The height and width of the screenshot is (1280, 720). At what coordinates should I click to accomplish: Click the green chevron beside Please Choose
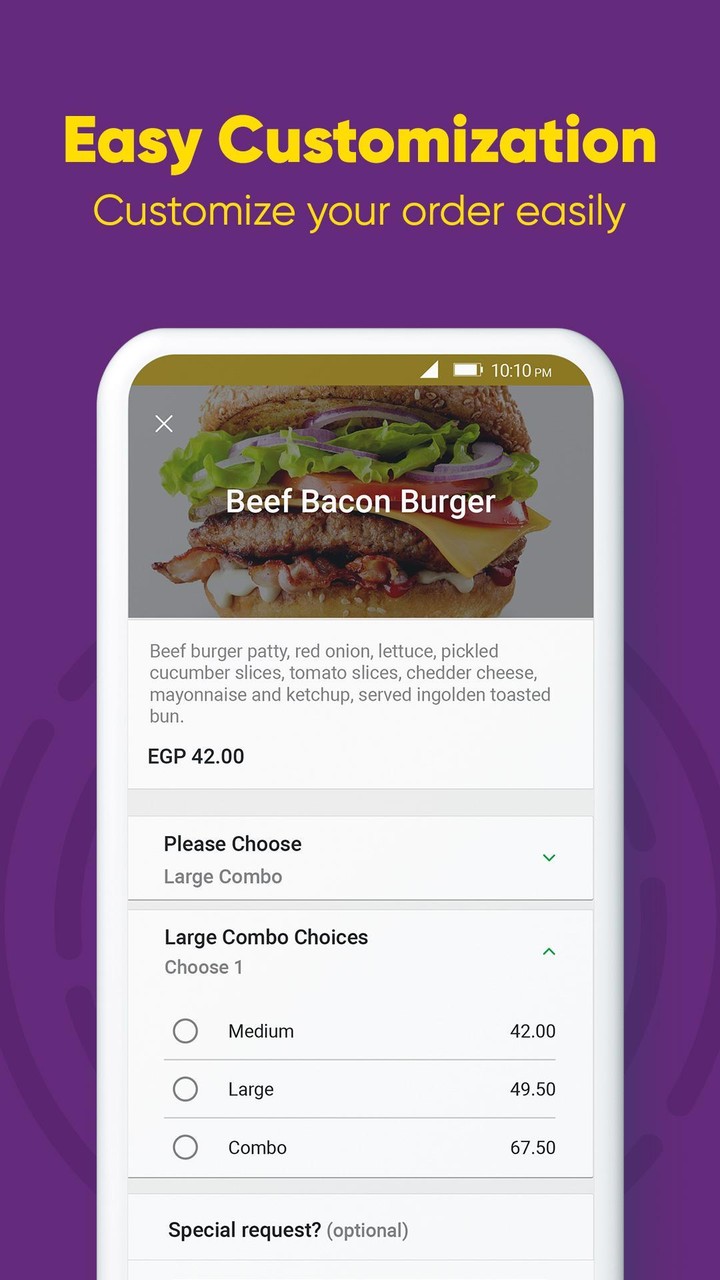[x=549, y=858]
